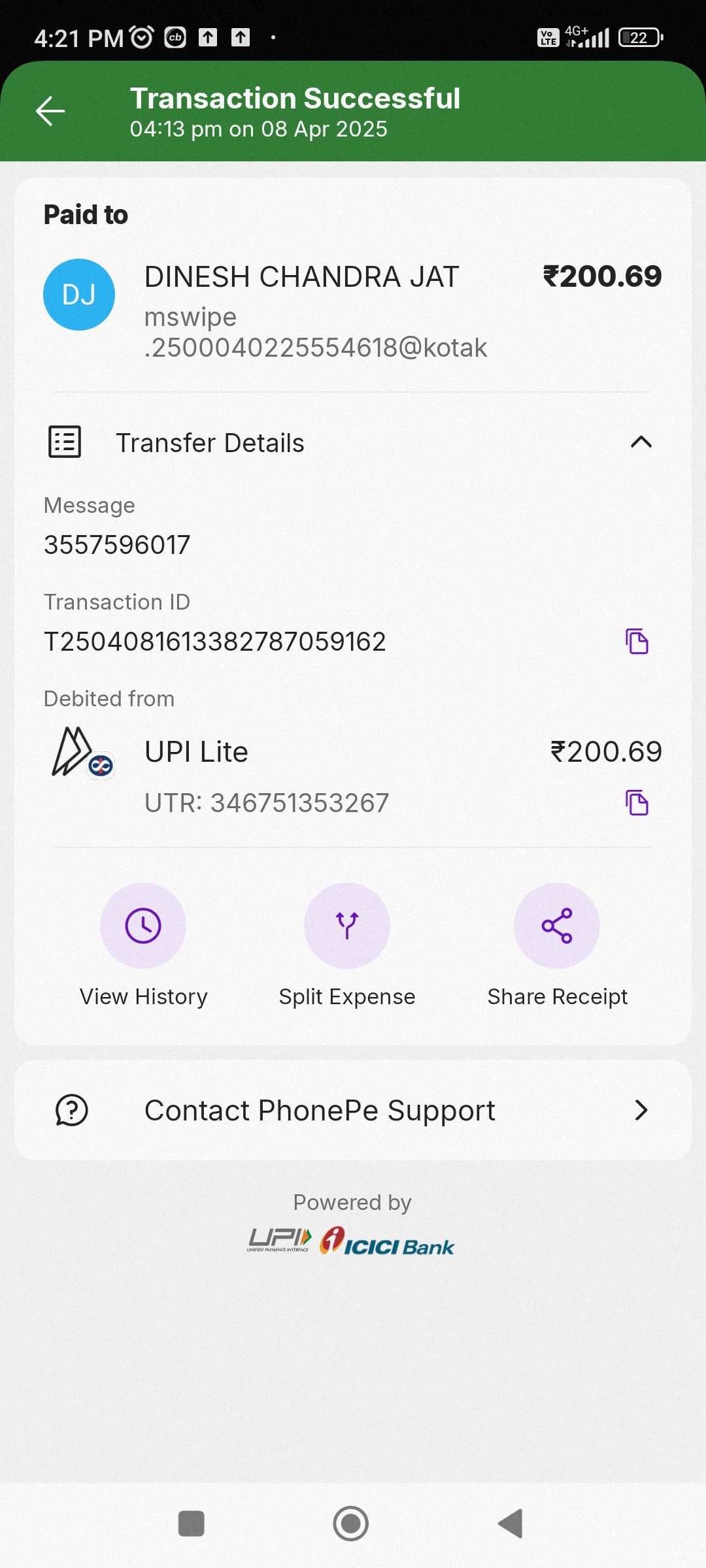Collapse the Transfer Details section
The width and height of the screenshot is (706, 1568).
[x=641, y=442]
